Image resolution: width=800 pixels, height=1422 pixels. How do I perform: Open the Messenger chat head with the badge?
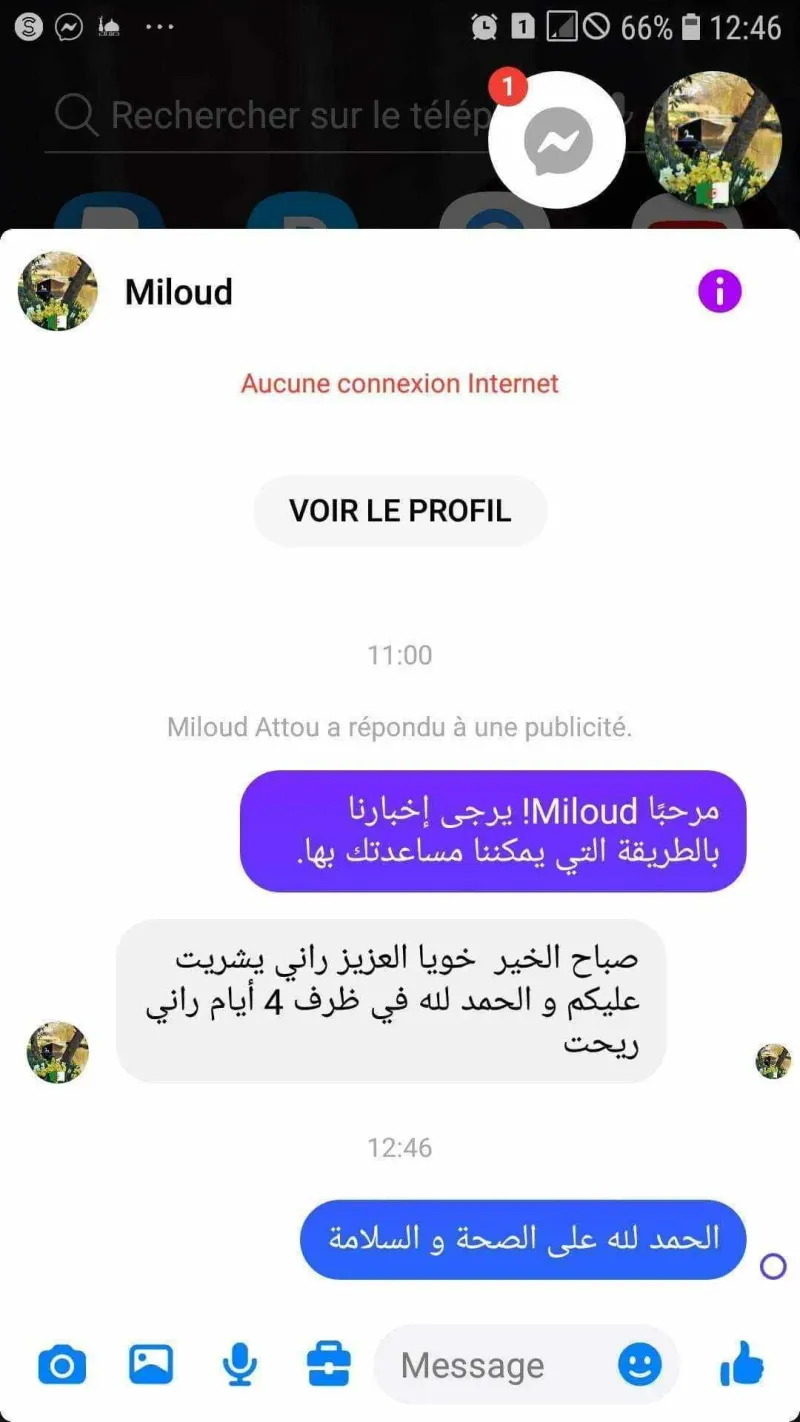click(557, 141)
